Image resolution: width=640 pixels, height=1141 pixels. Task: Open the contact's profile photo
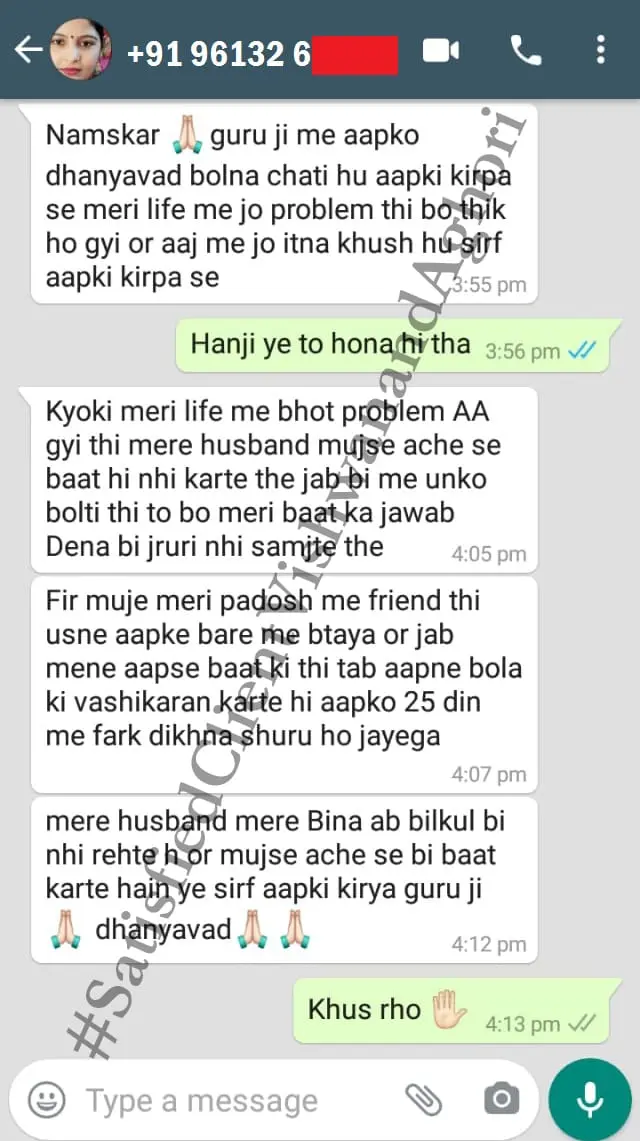pos(80,50)
